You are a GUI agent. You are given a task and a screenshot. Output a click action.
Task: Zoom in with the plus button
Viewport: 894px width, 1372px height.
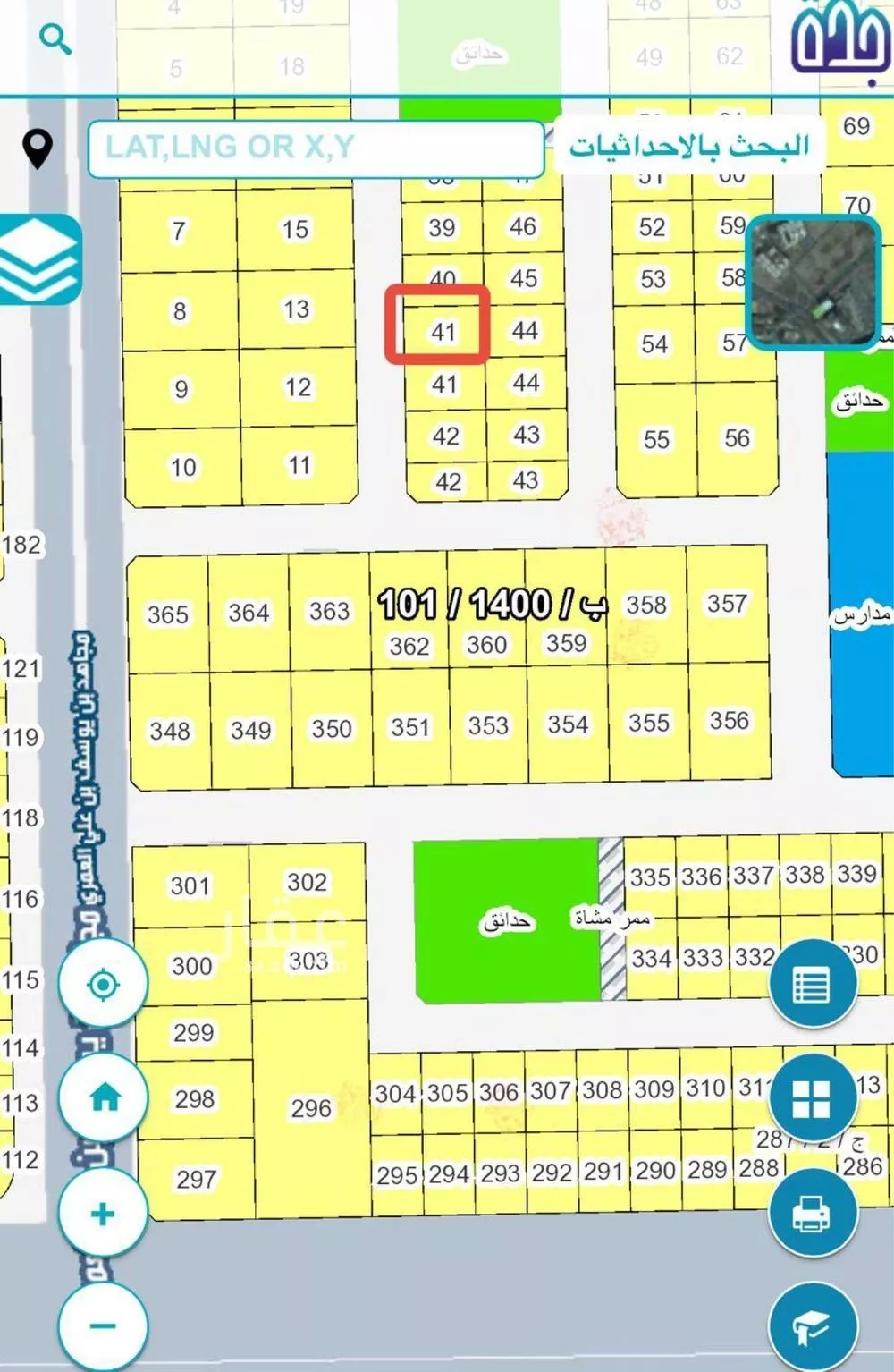tap(103, 1214)
